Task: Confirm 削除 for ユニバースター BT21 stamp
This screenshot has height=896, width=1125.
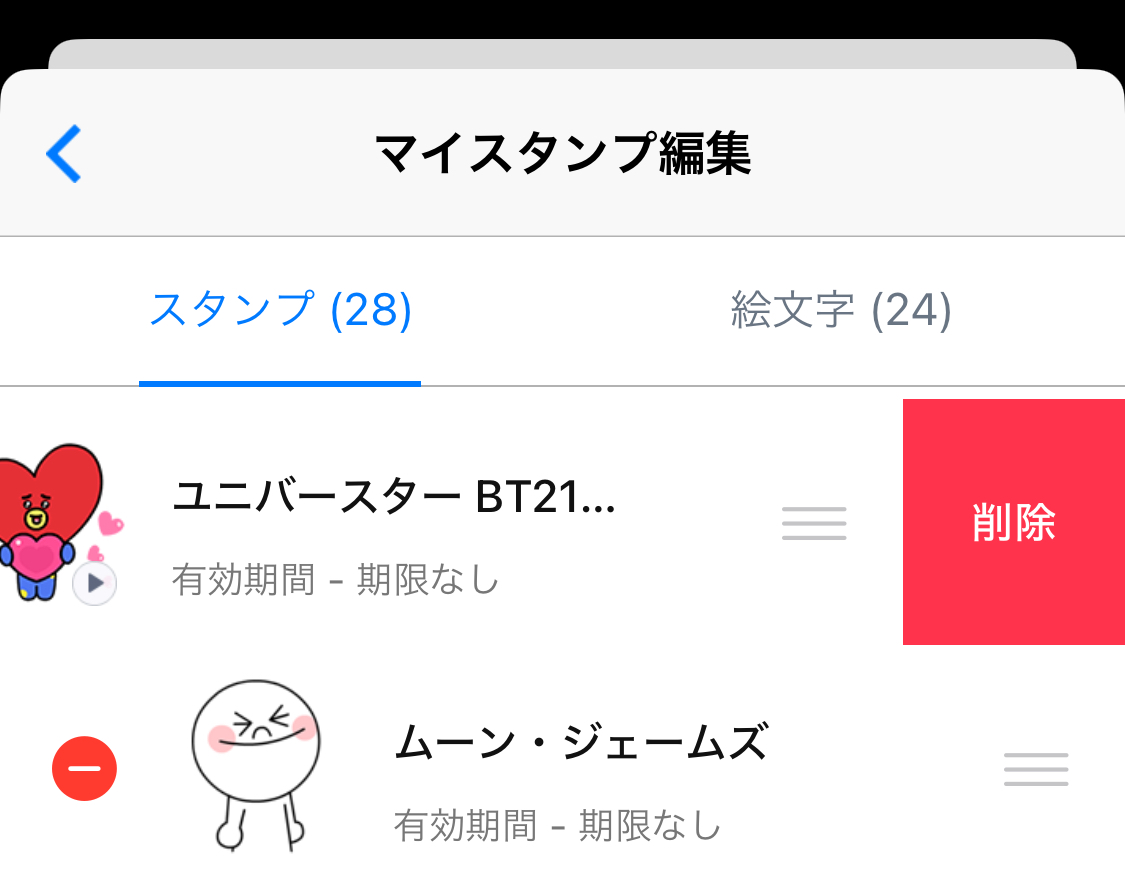Action: [1013, 522]
